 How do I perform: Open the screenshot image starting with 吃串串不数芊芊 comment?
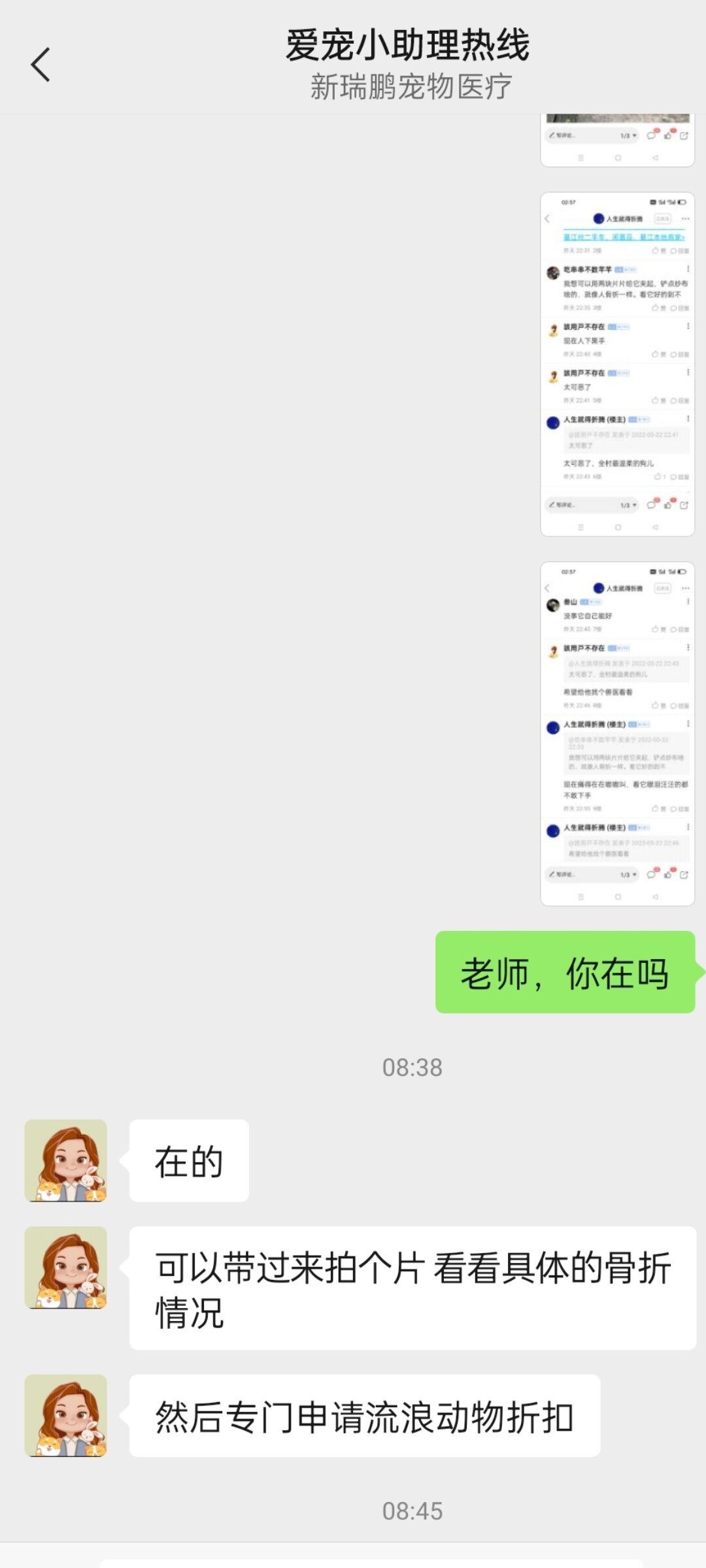point(617,364)
